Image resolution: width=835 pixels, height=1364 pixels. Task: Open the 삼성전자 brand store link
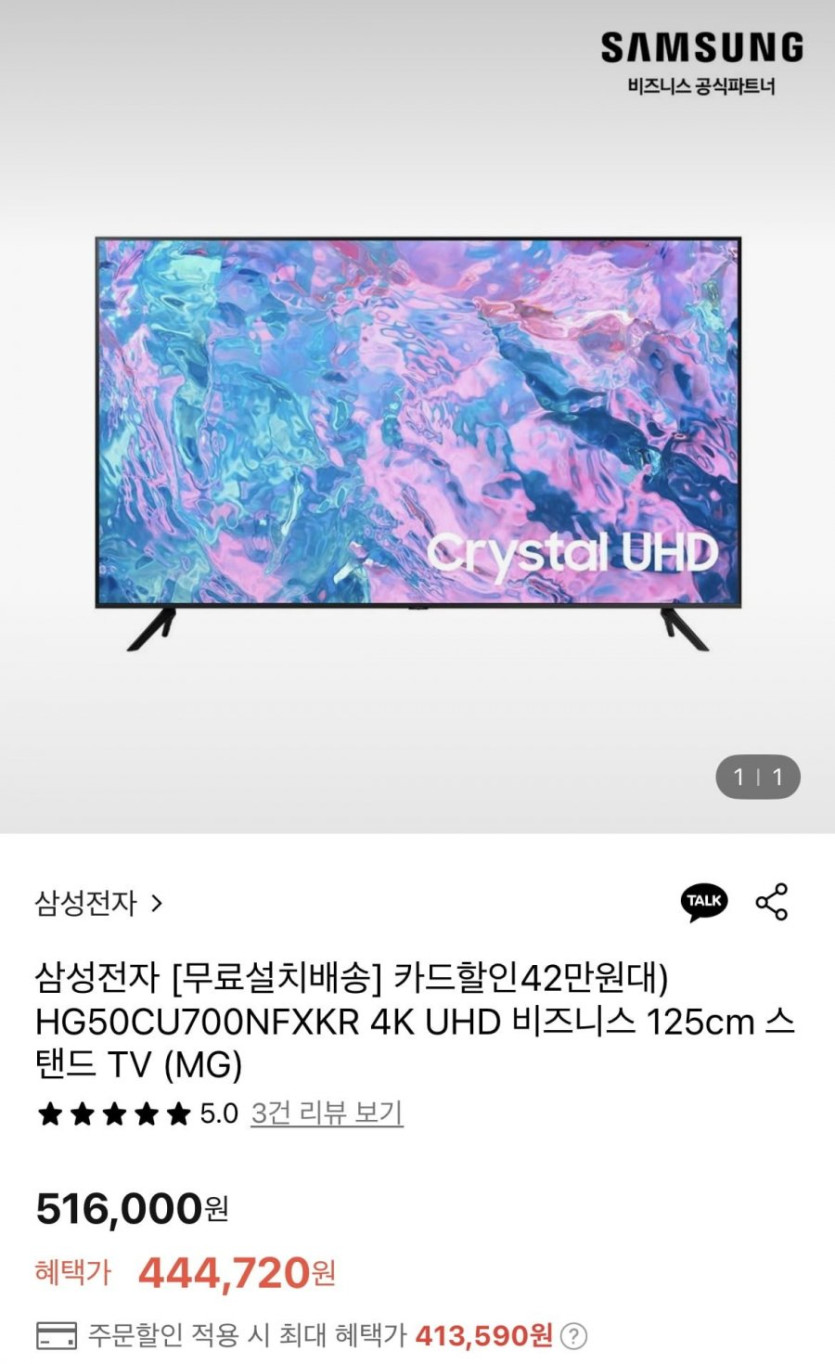98,904
